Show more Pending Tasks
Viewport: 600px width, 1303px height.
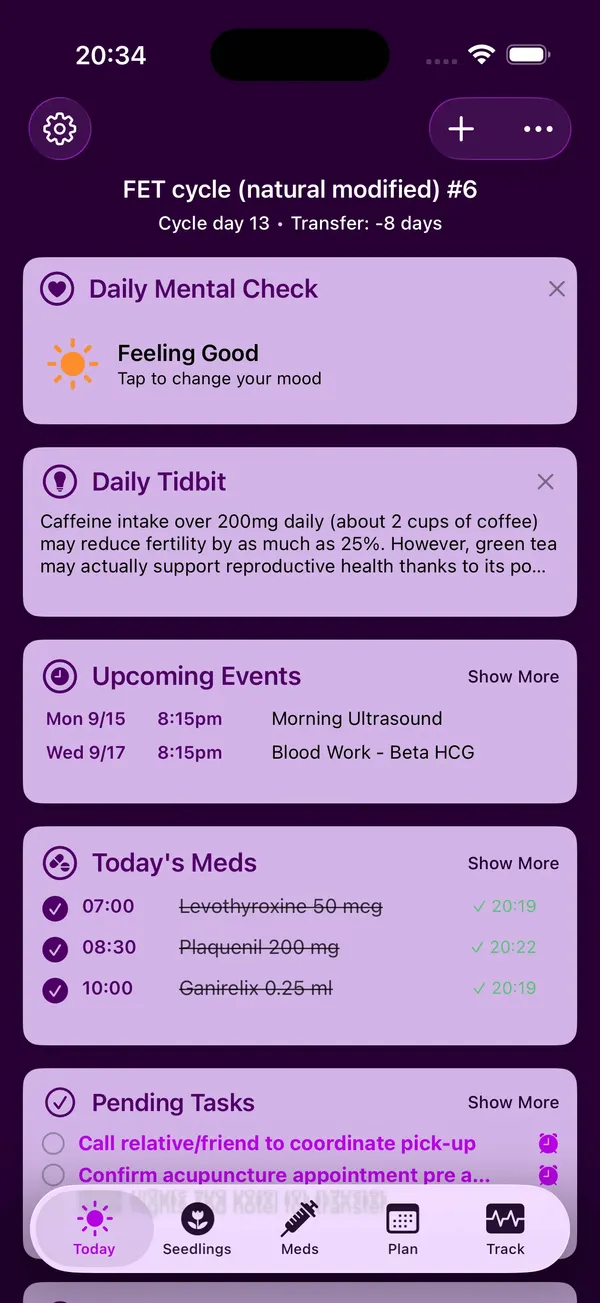pyautogui.click(x=513, y=1102)
